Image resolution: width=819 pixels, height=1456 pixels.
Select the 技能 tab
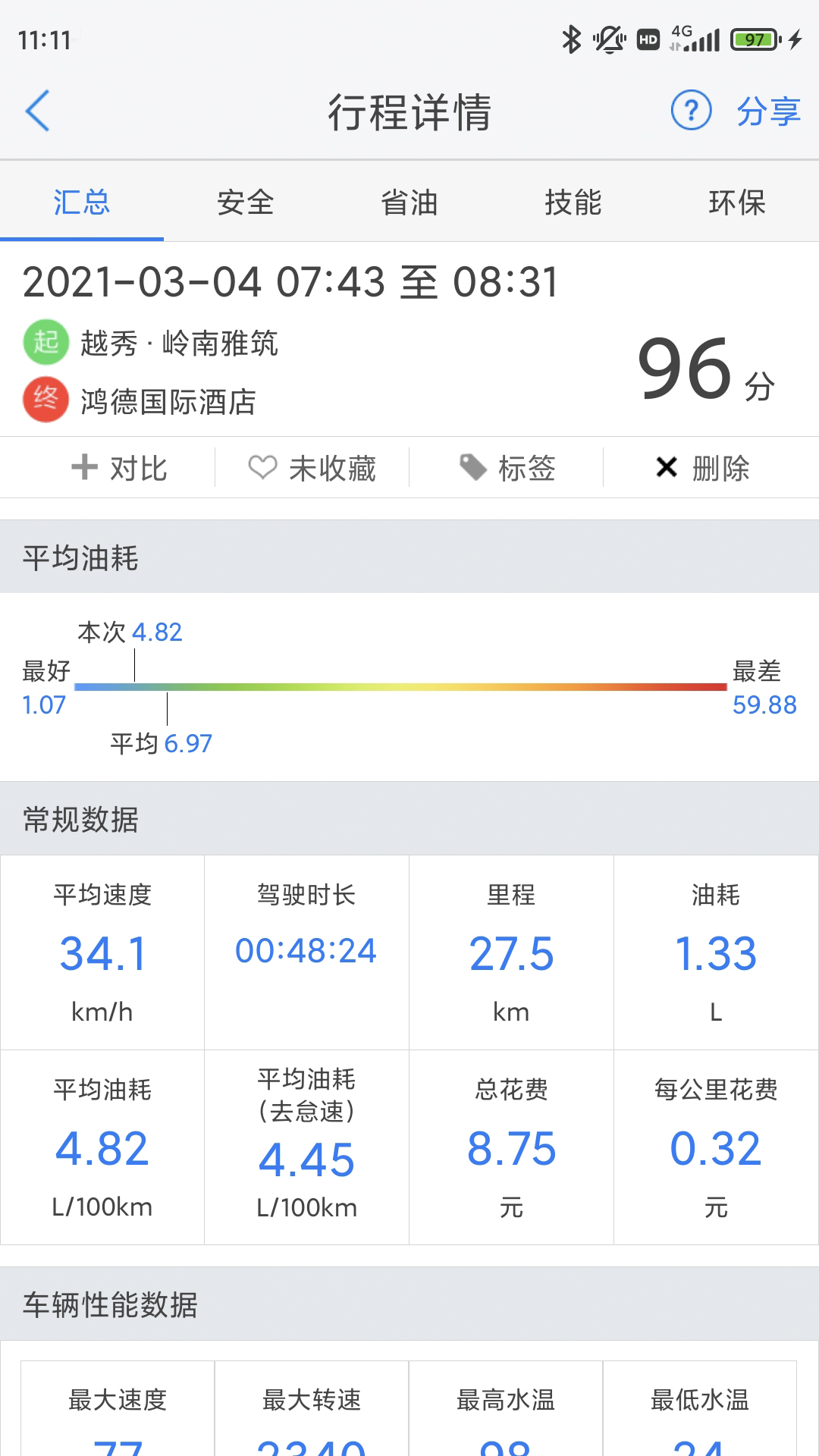573,202
